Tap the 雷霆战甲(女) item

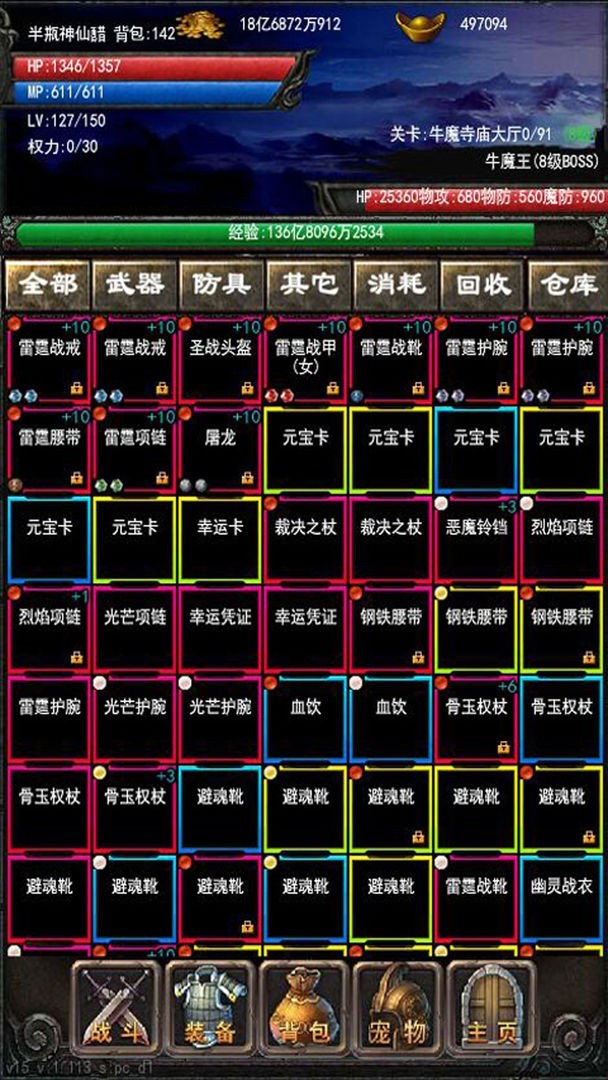306,358
